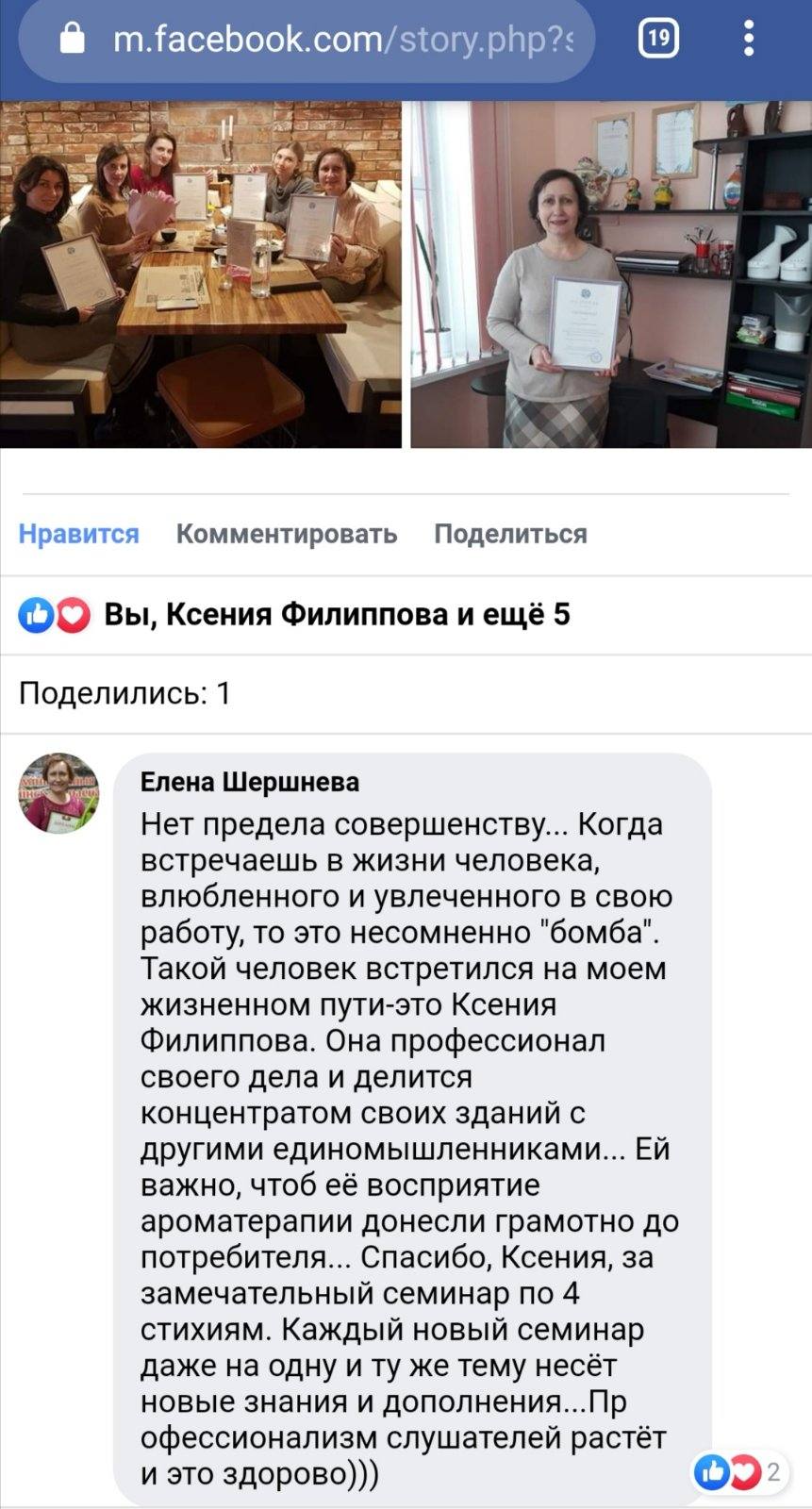
Task: Tap Нравится to toggle the post like
Action: point(79,534)
